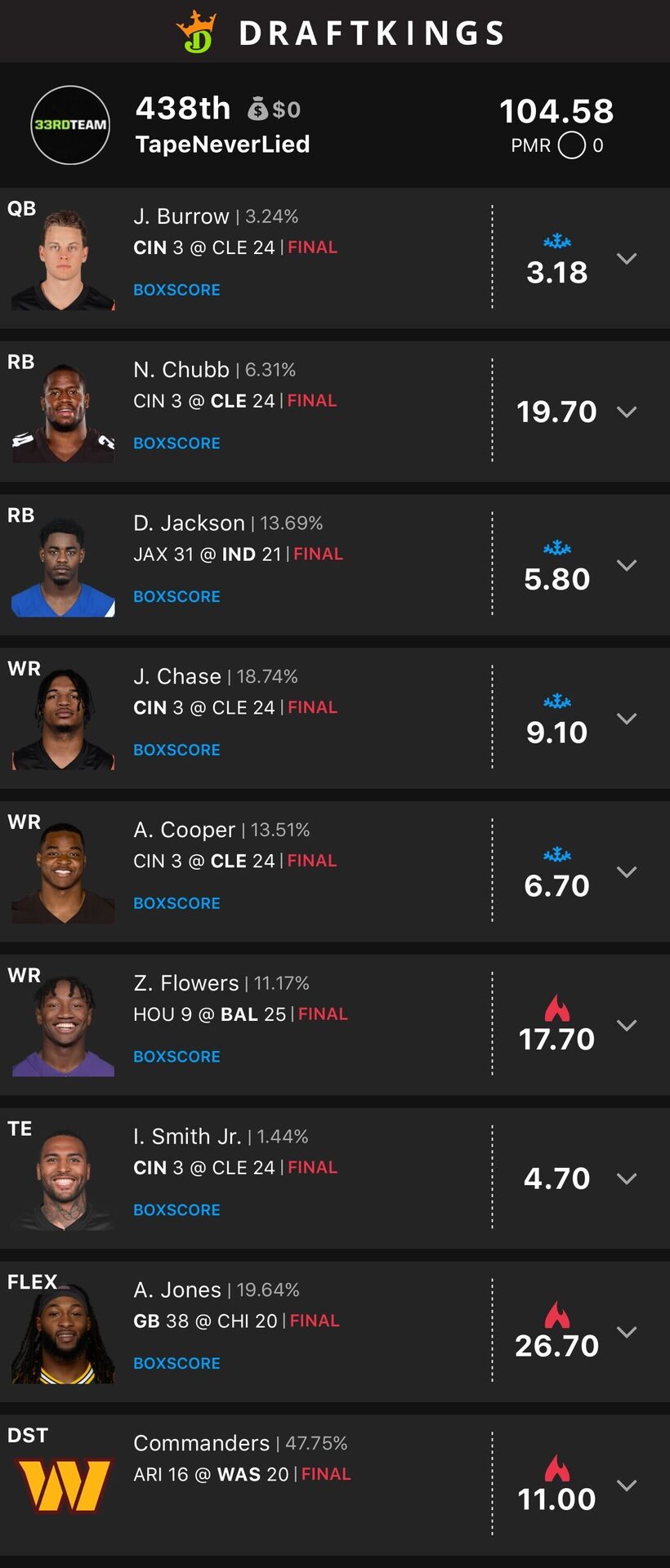
Task: Expand Commanders DST scoring details
Action: [x=627, y=1486]
